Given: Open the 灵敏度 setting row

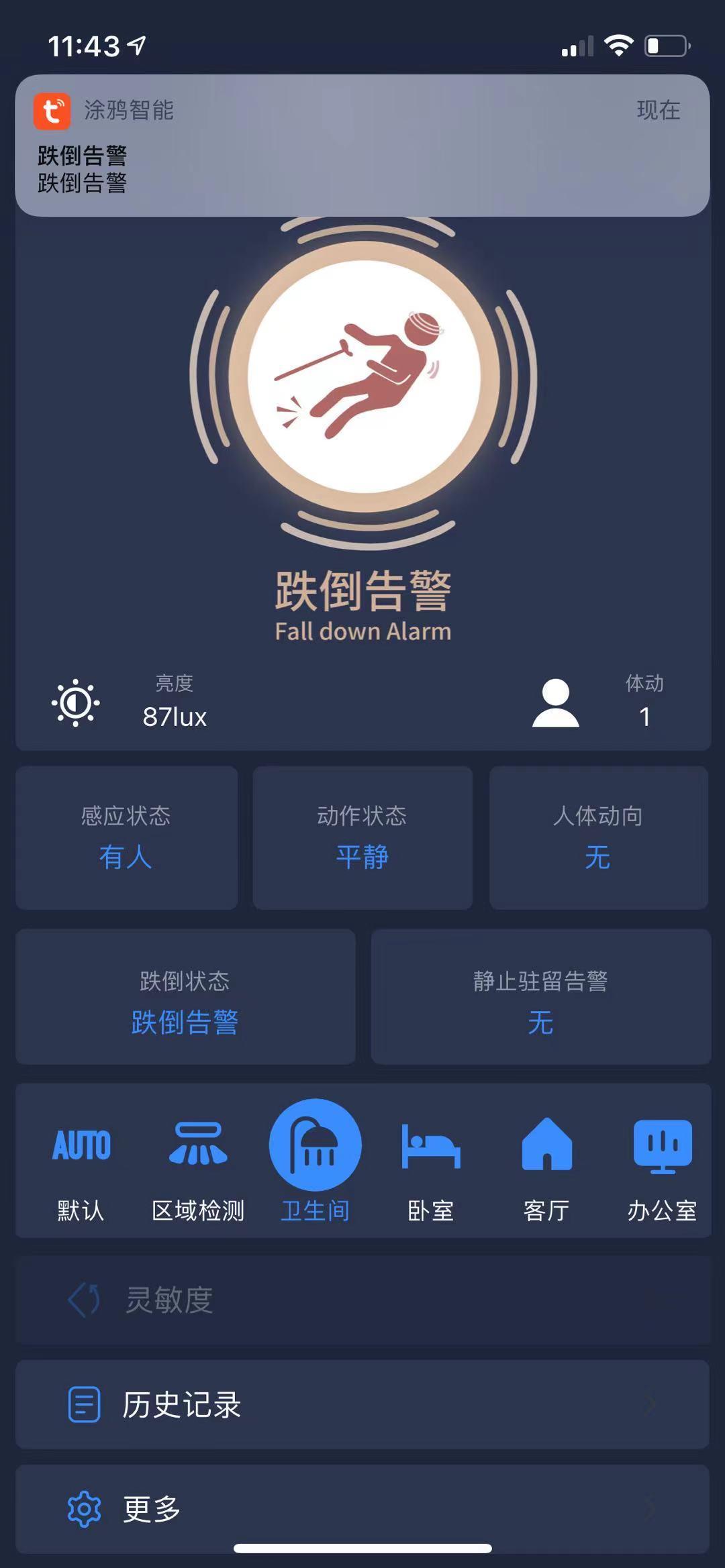Looking at the screenshot, I should click(362, 1300).
